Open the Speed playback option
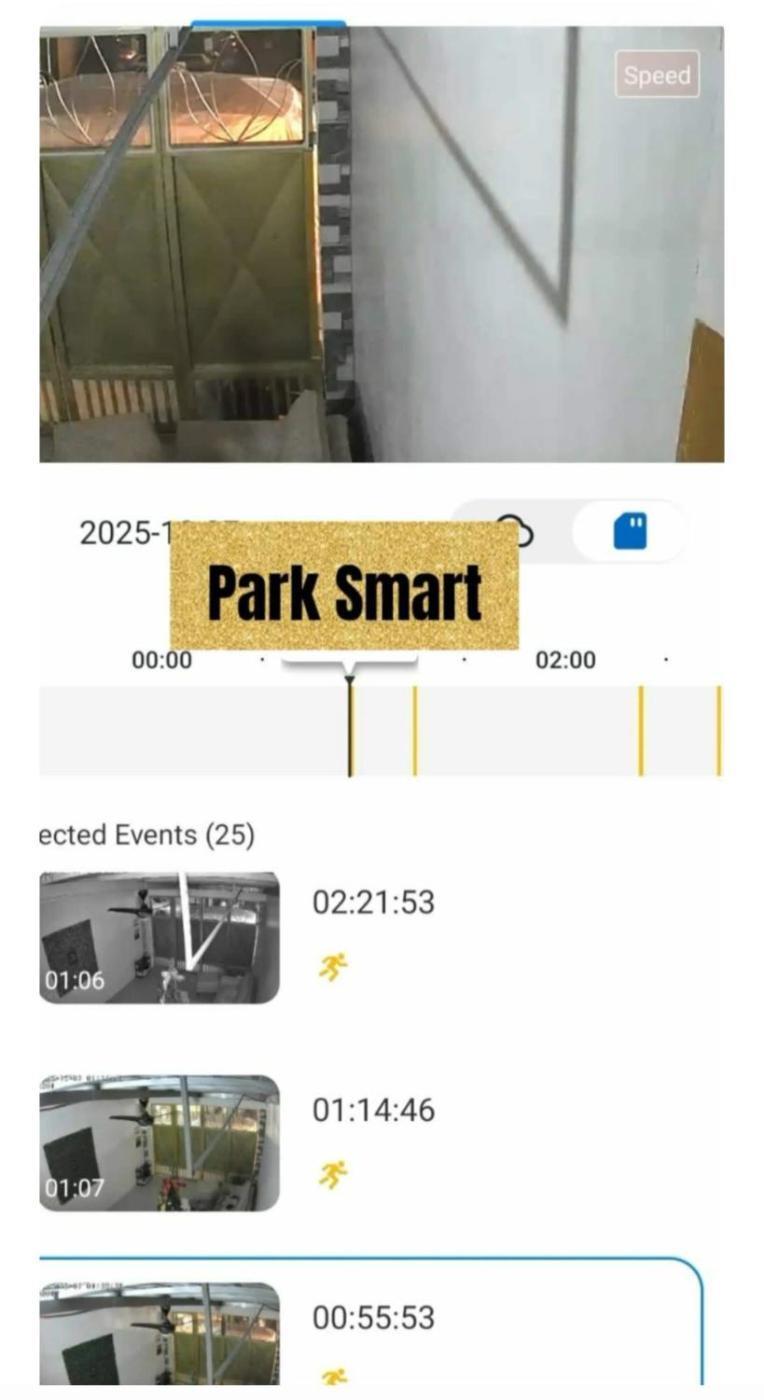This screenshot has width=764, height=1400. pyautogui.click(x=656, y=75)
